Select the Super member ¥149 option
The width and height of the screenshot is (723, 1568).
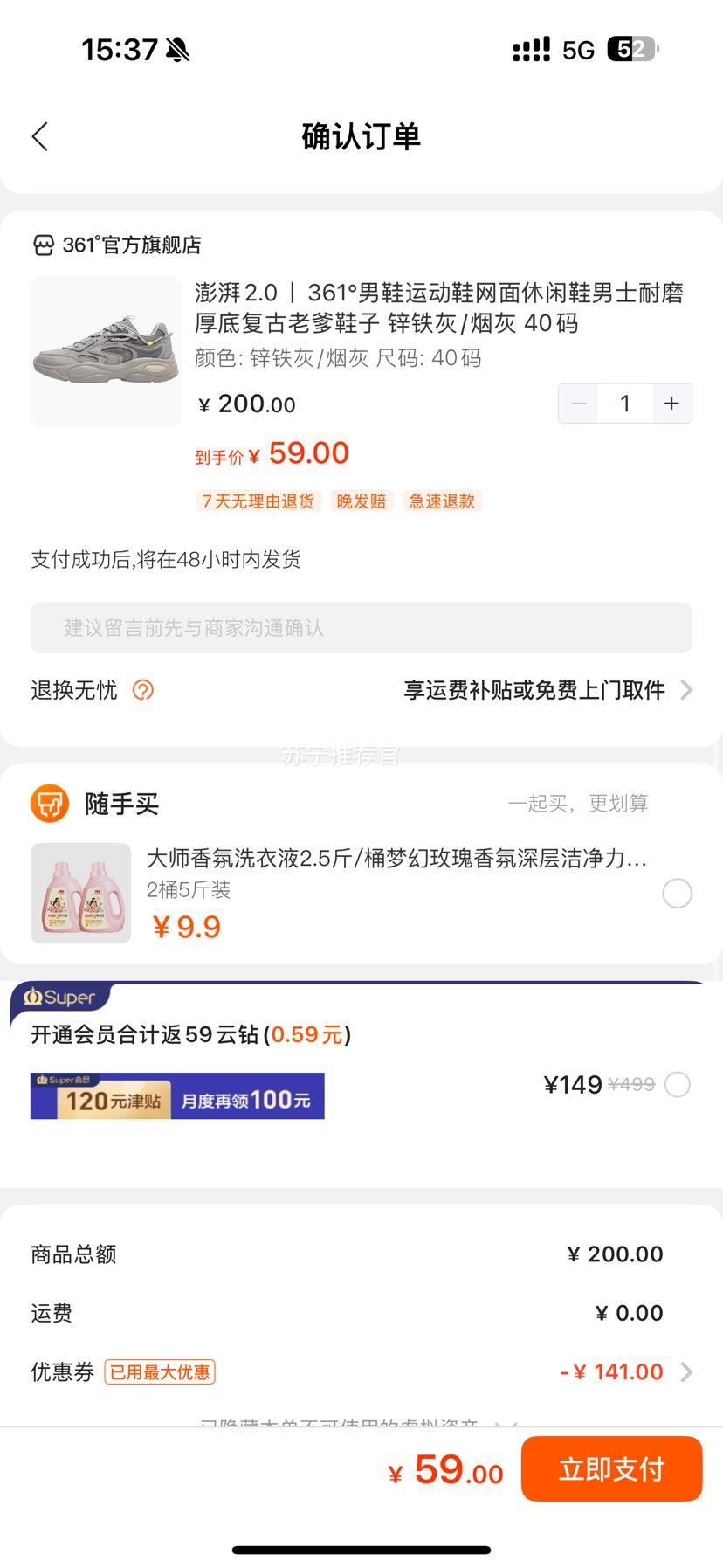(x=678, y=1085)
